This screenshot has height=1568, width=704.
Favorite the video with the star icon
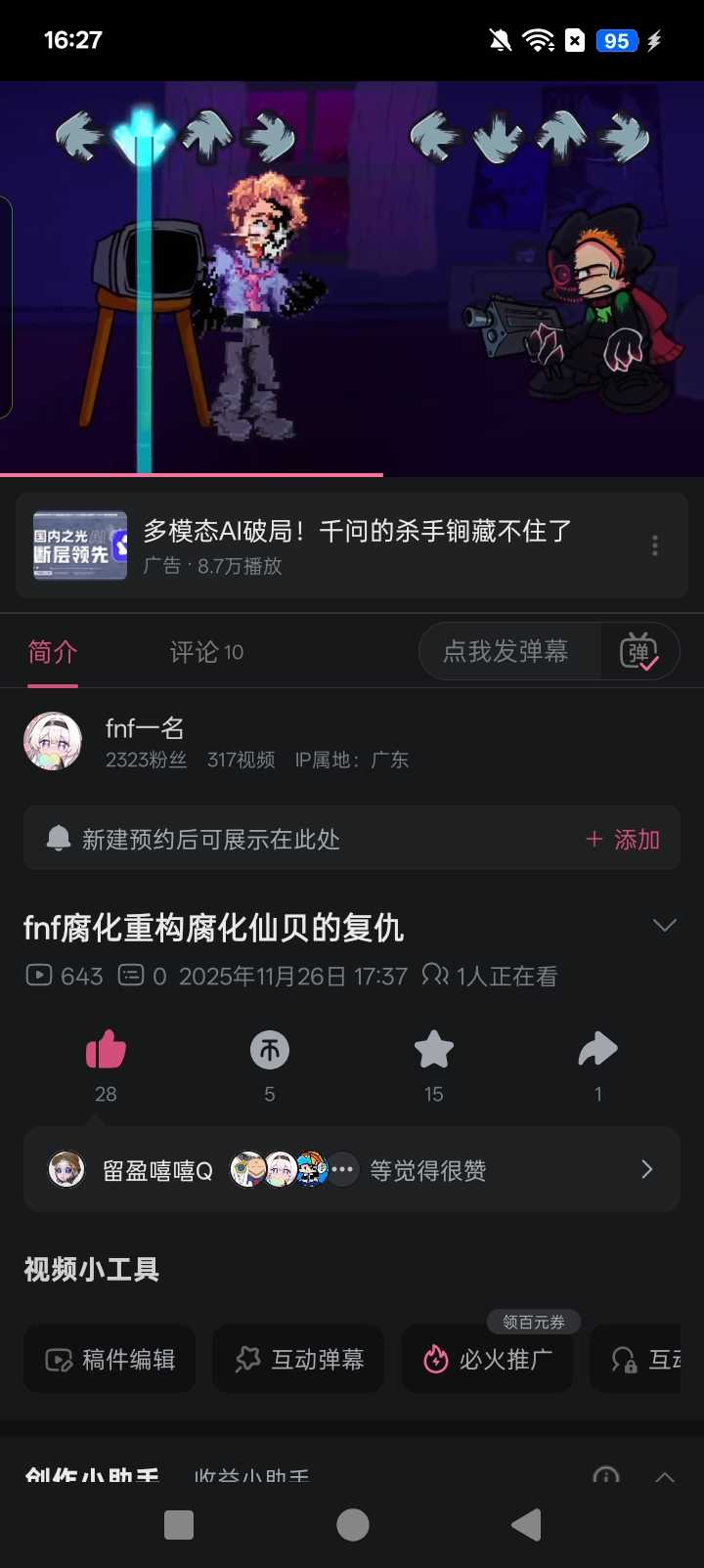click(x=433, y=1051)
